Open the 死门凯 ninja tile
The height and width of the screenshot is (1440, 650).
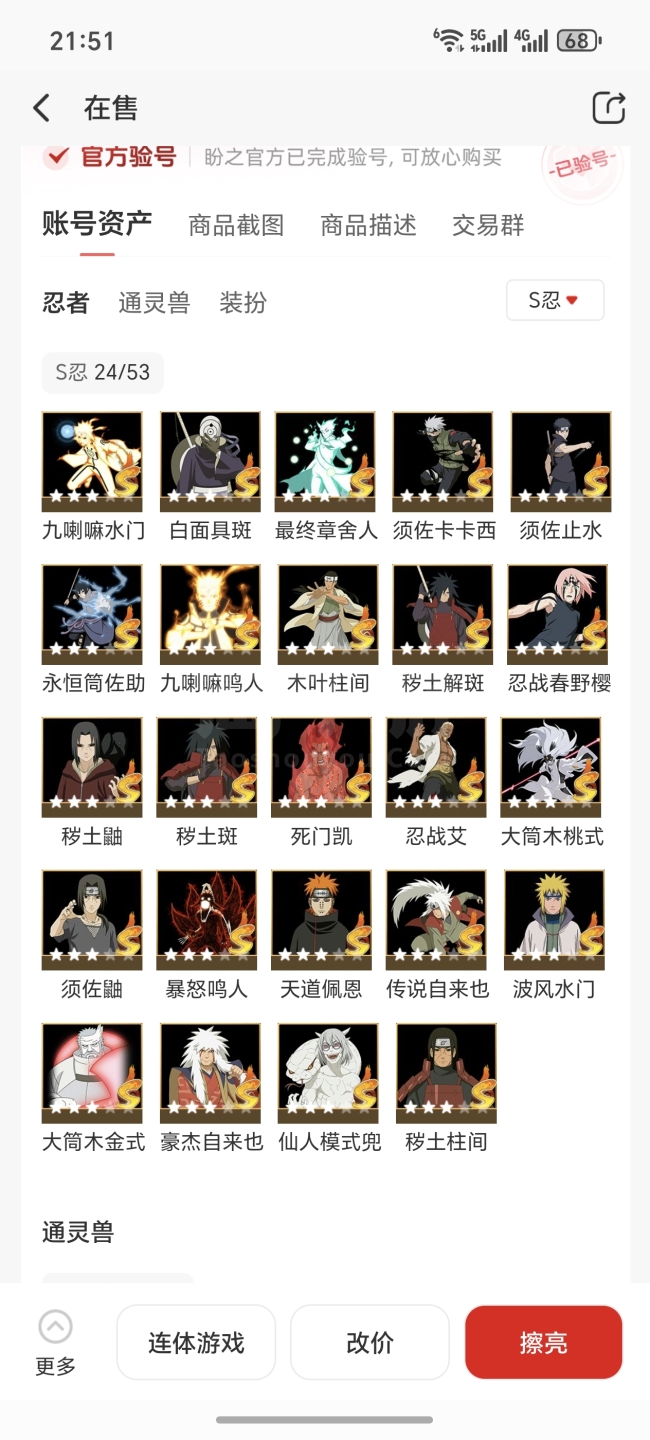pyautogui.click(x=321, y=782)
